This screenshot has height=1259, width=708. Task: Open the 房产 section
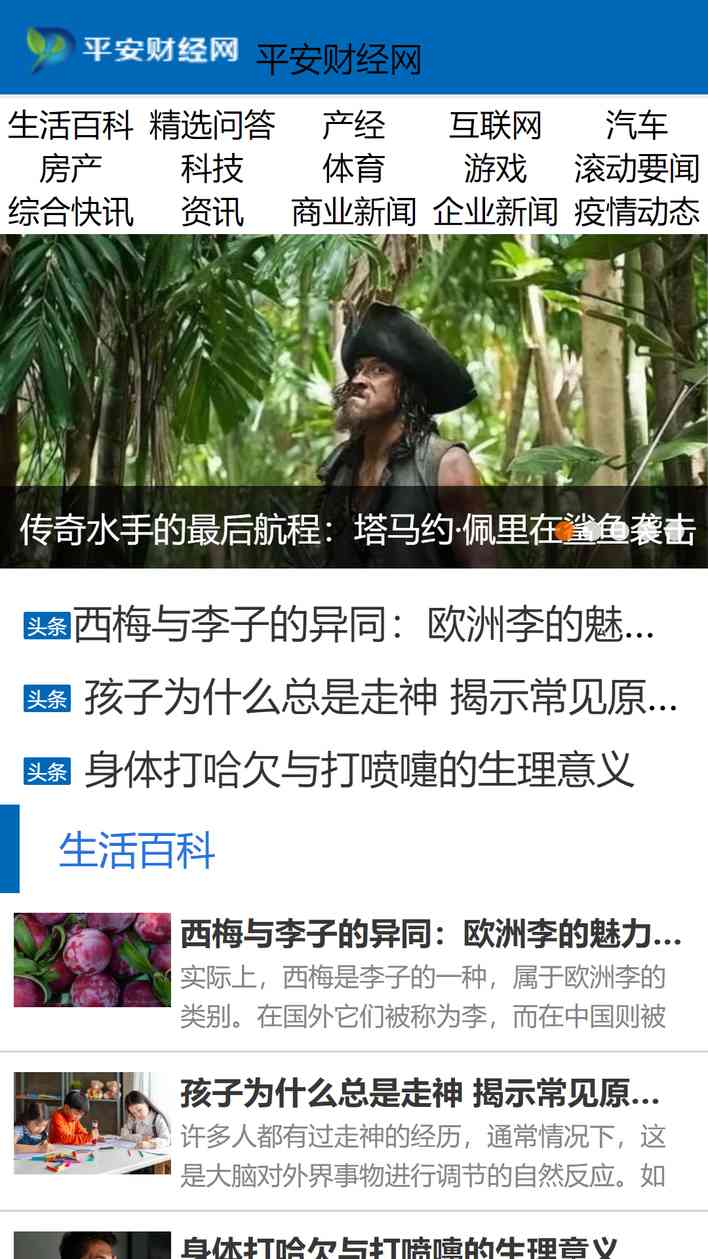coord(71,168)
